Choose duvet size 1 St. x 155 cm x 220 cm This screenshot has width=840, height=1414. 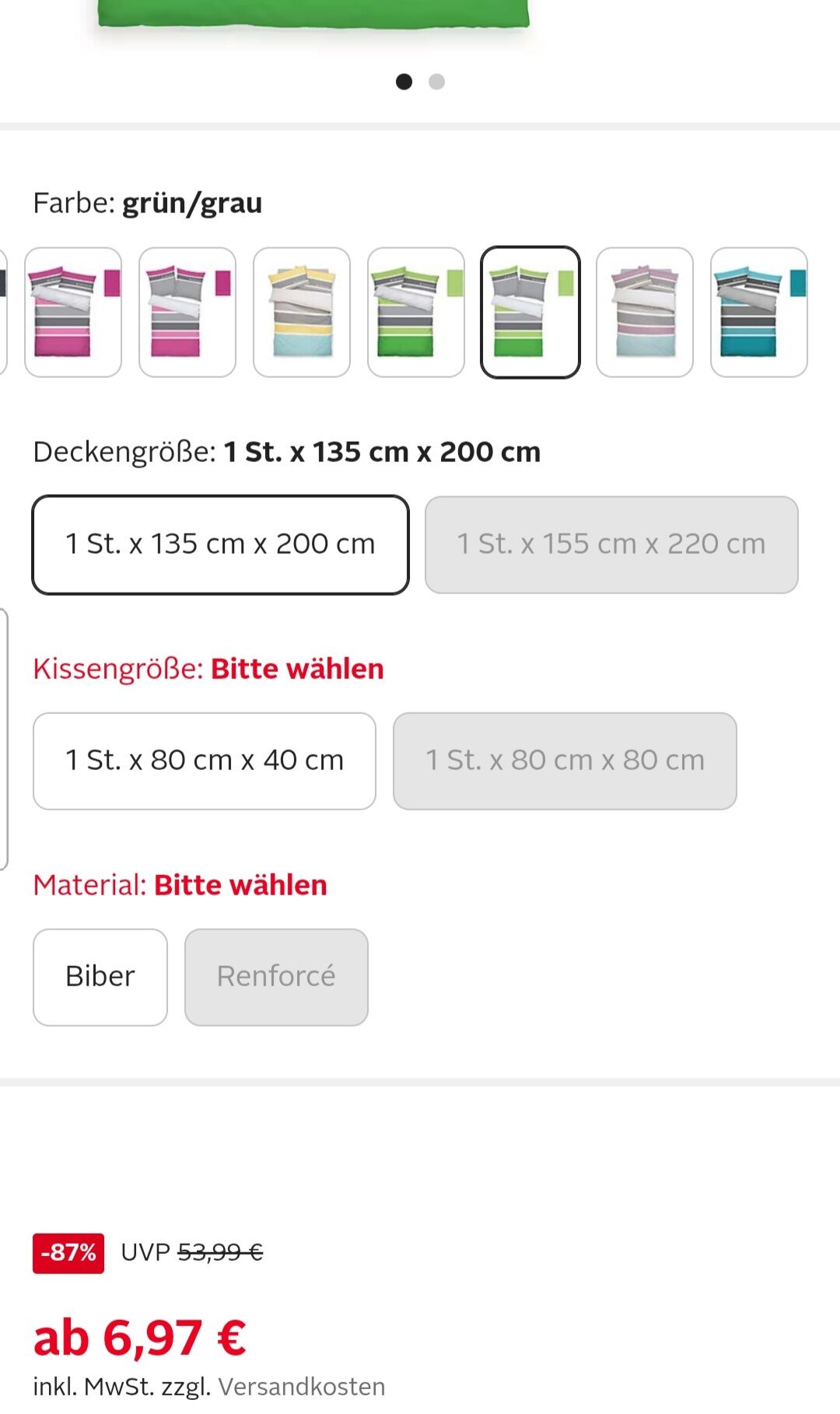(611, 544)
